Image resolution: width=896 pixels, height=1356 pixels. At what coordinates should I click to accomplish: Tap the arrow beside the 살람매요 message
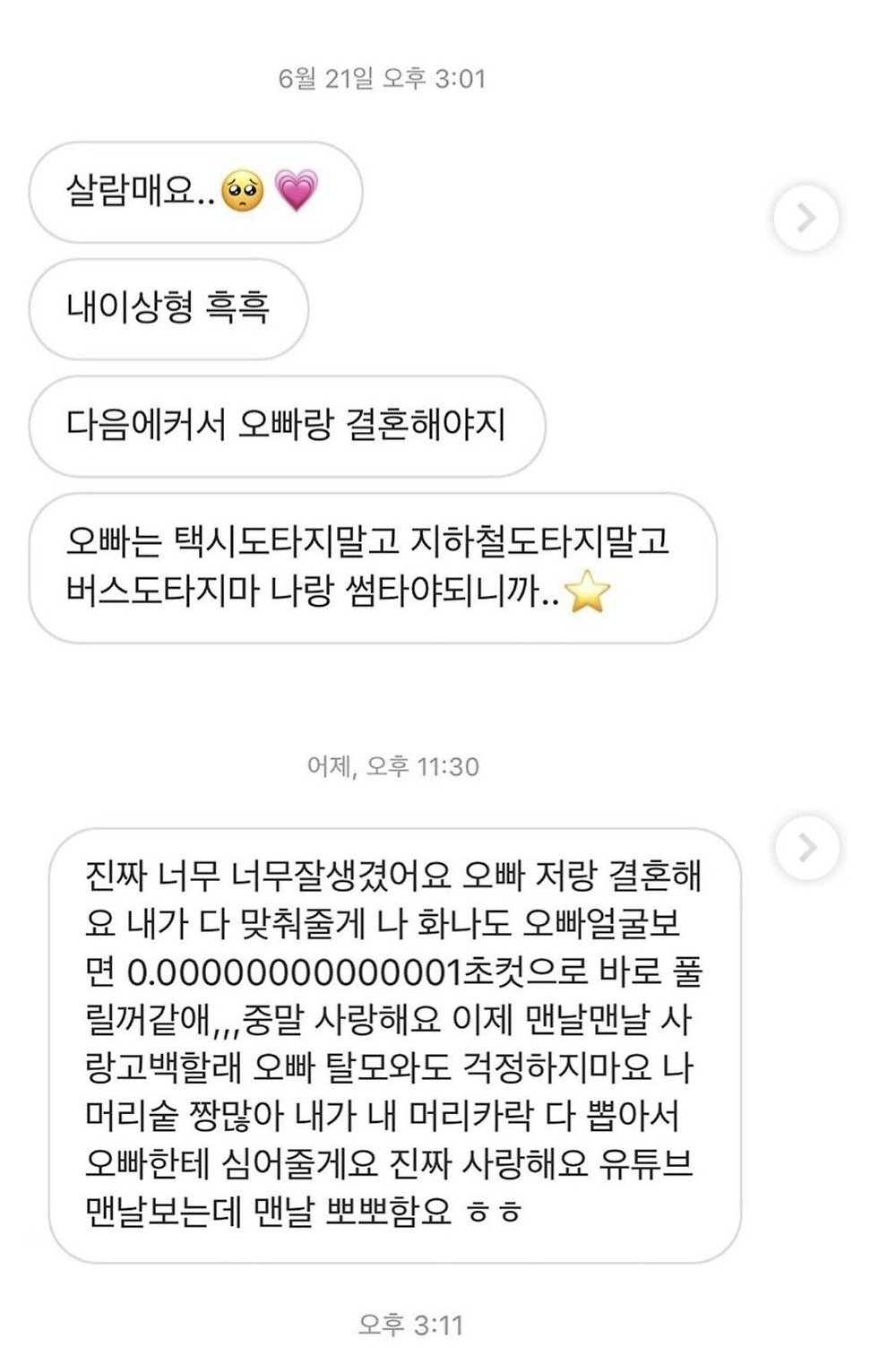806,218
